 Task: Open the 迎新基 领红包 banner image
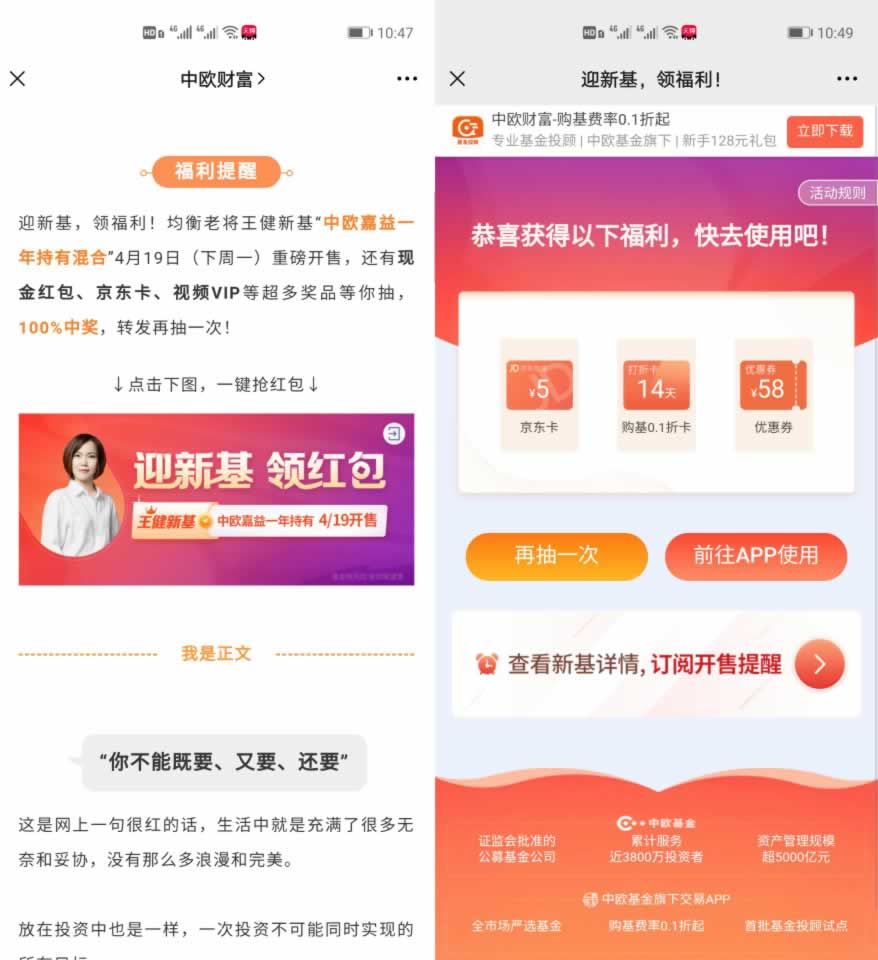point(216,499)
